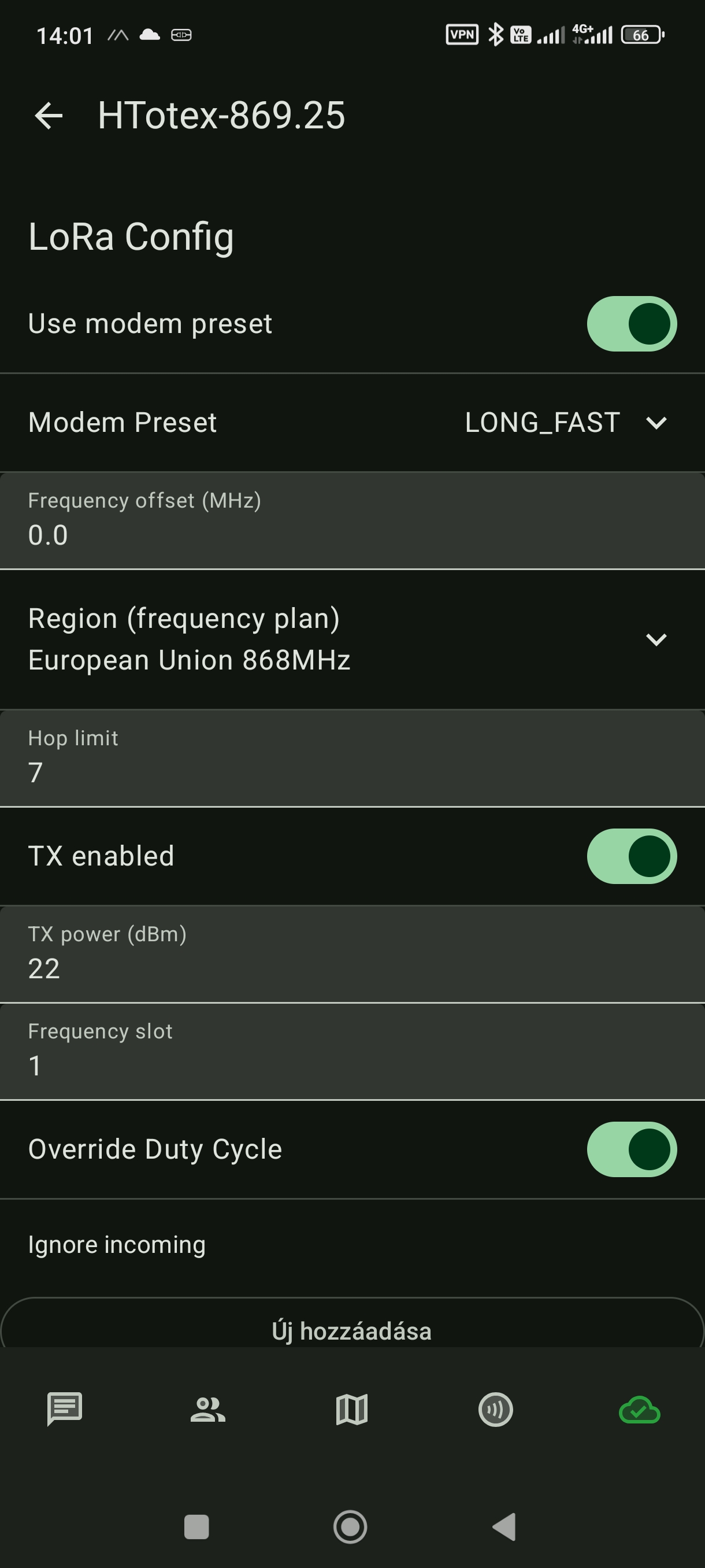Image resolution: width=705 pixels, height=1568 pixels.
Task: Edit the Hop limit field
Action: coord(352,759)
